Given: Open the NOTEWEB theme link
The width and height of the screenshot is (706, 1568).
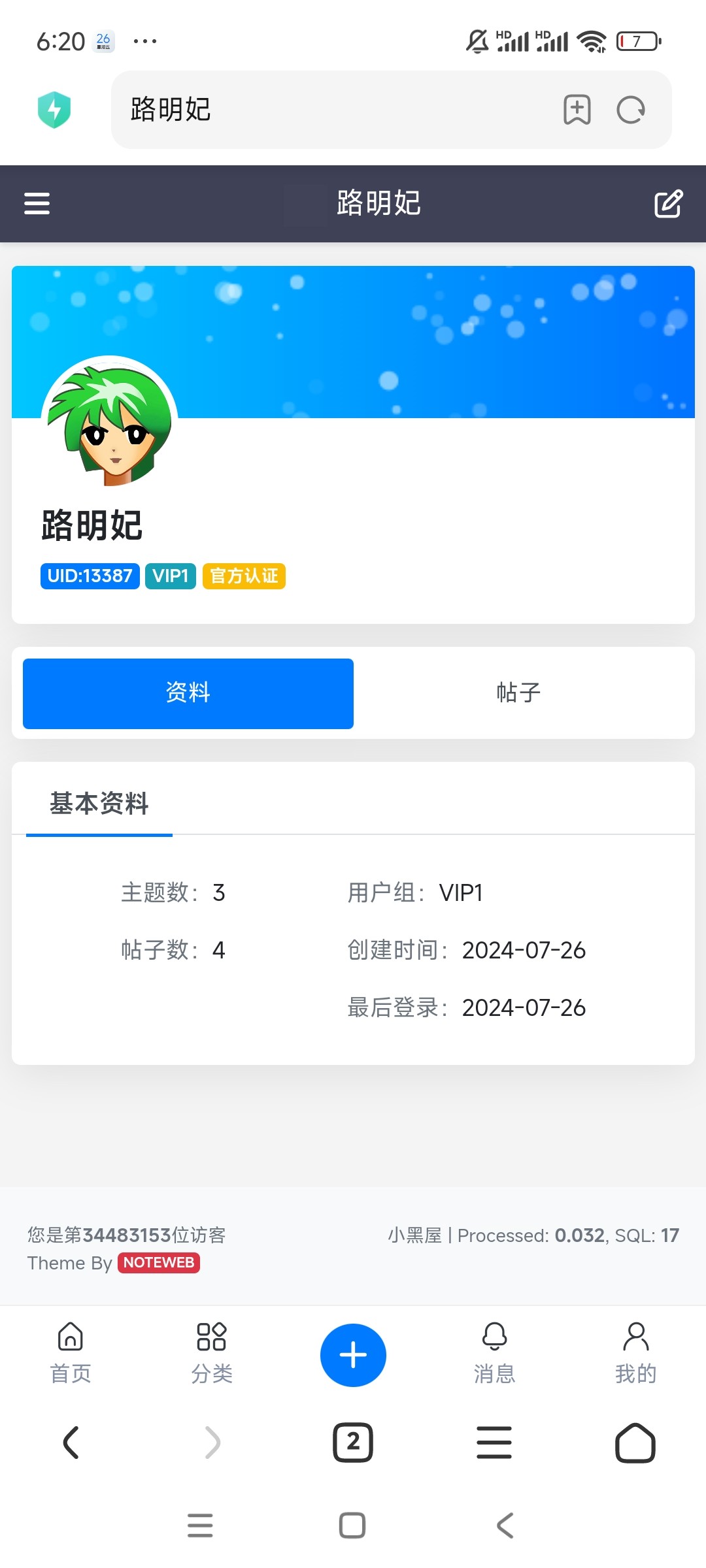Looking at the screenshot, I should click(x=159, y=1262).
